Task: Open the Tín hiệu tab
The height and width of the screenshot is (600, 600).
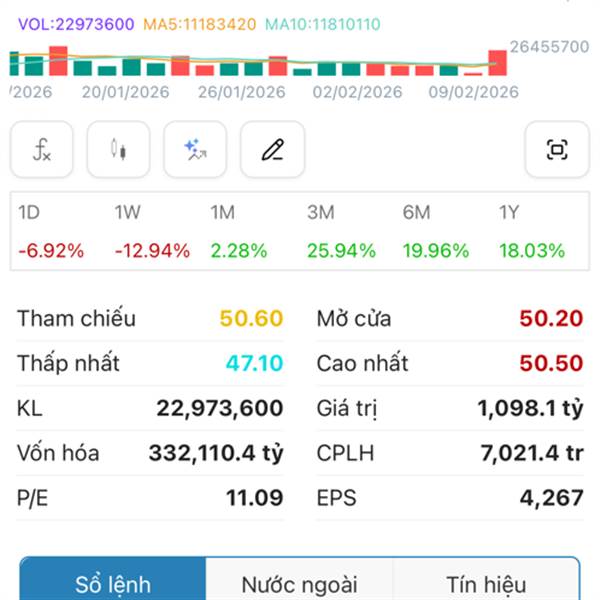Action: click(486, 579)
